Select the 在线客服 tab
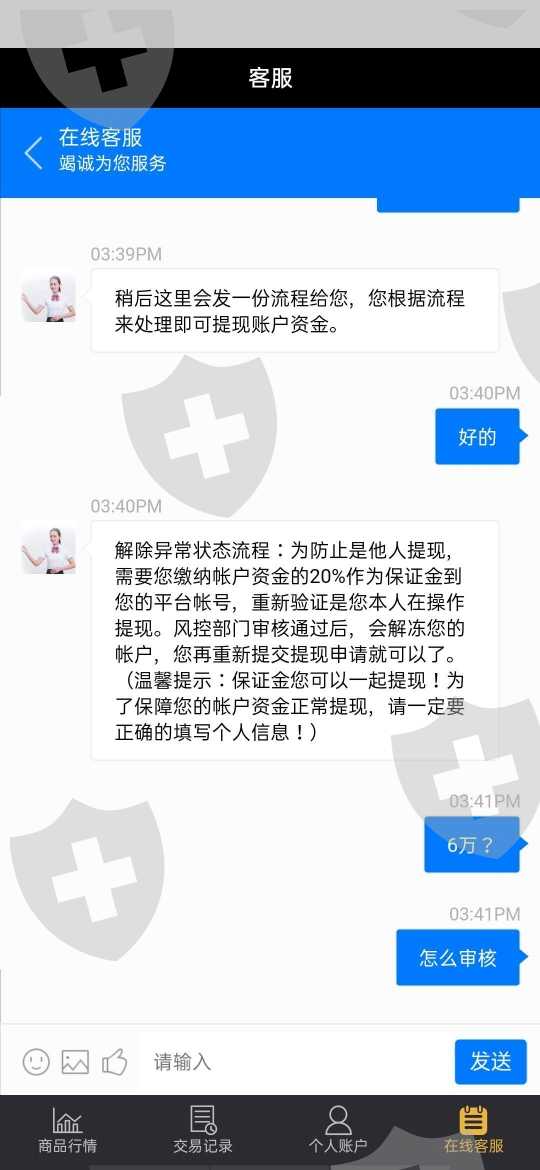540x1170 pixels. [x=474, y=1130]
